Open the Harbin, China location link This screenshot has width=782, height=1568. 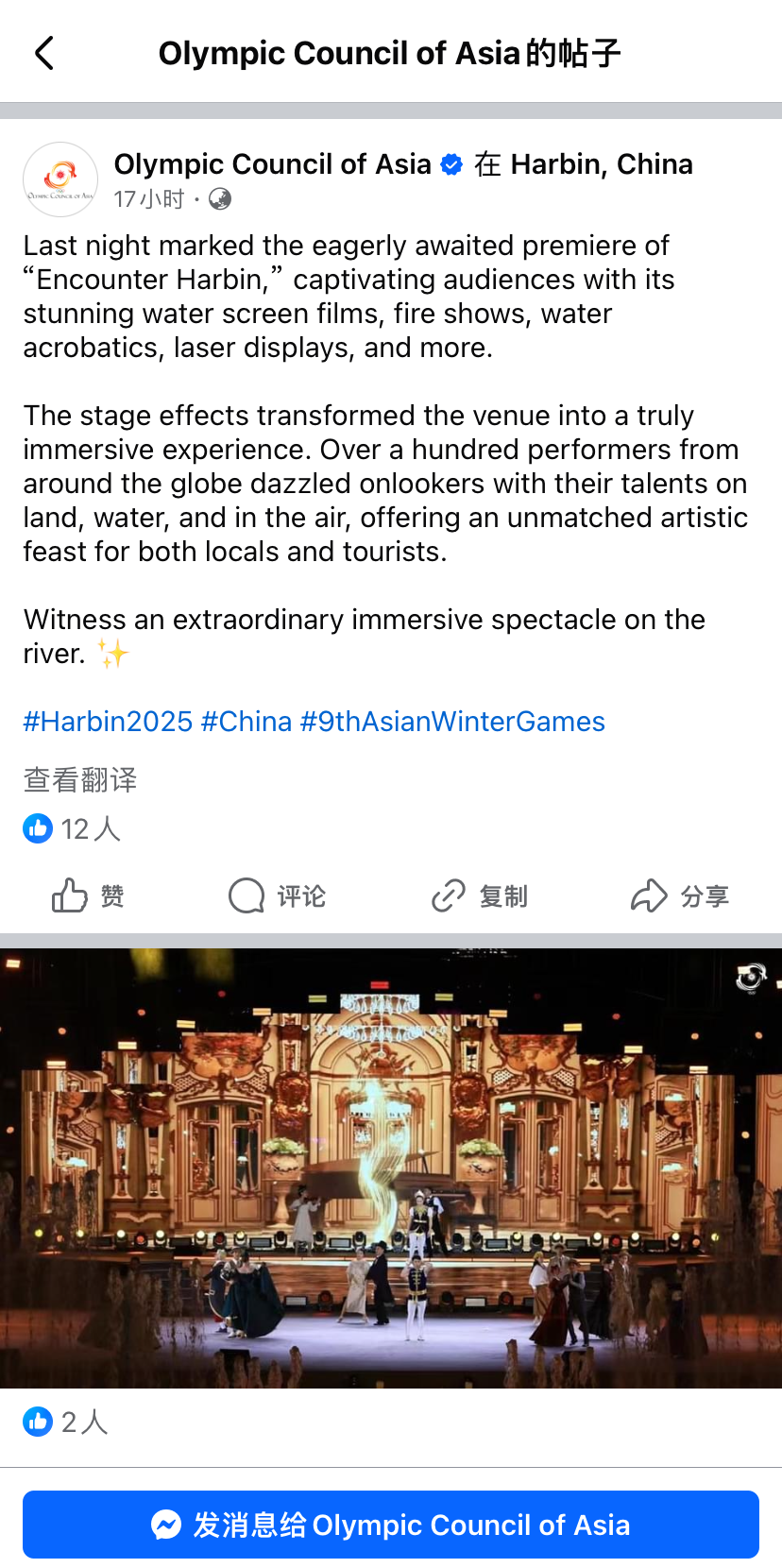tap(601, 164)
